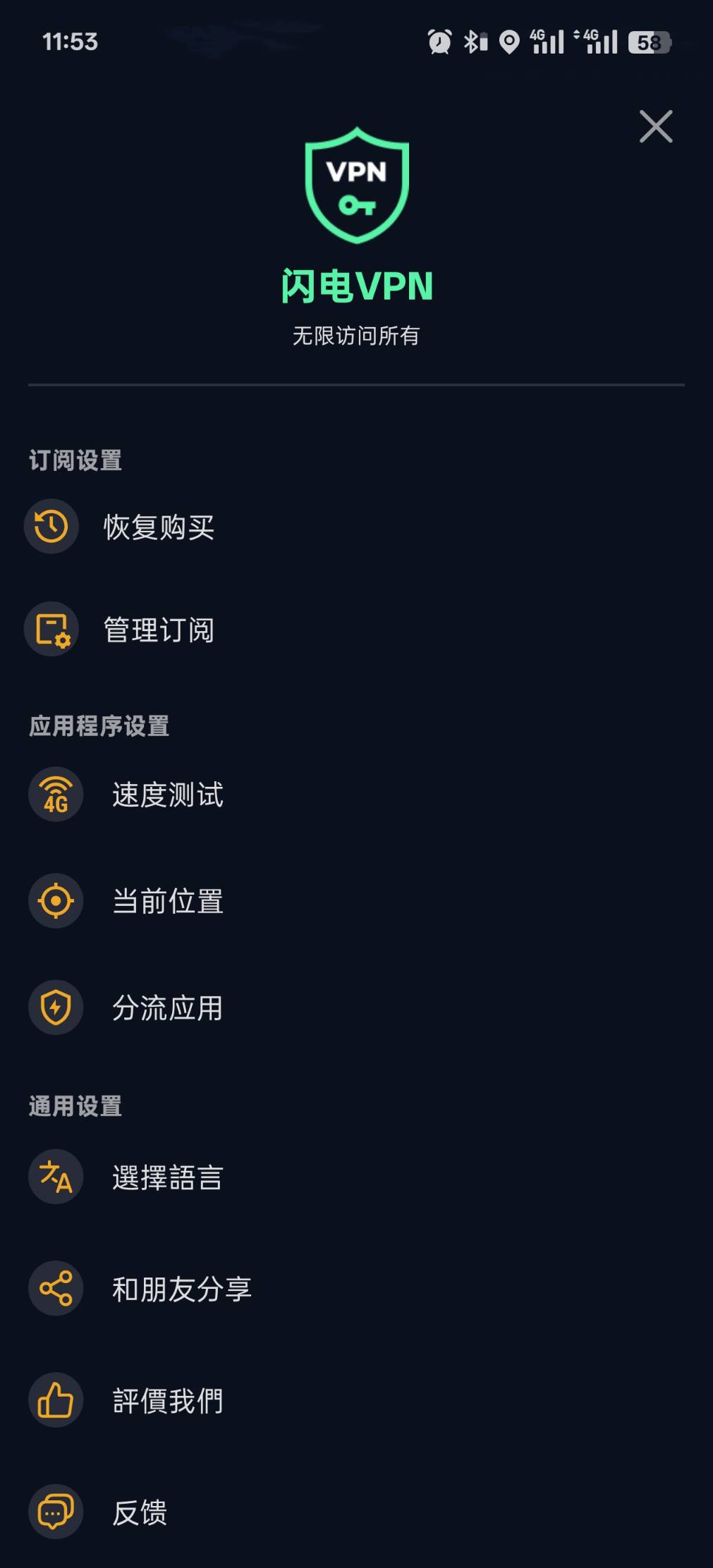Open 速度测试 speed test
The height and width of the screenshot is (1568, 713).
[x=356, y=795]
